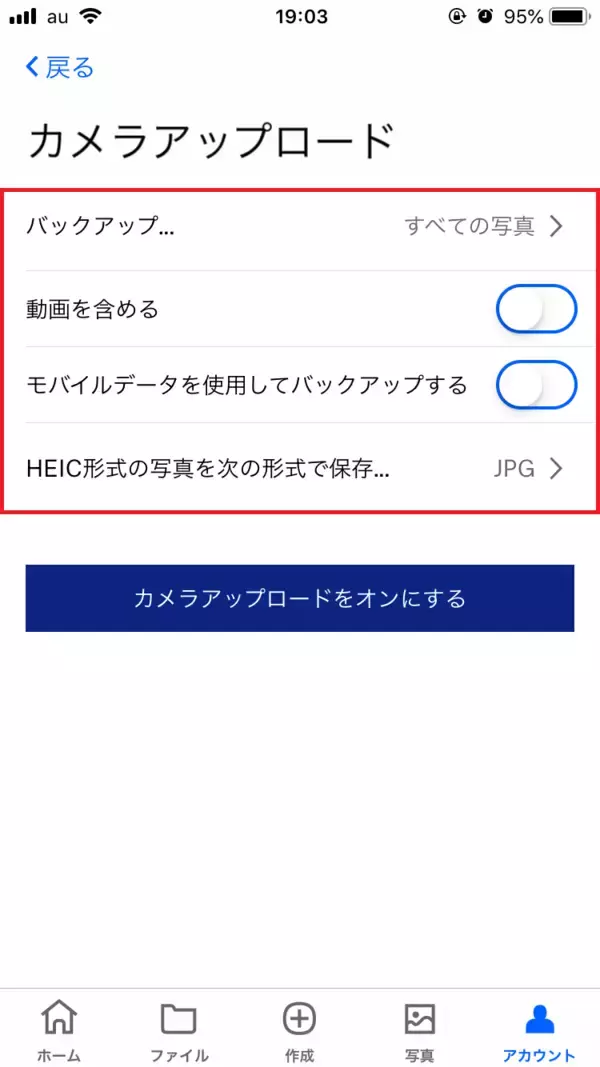Toggle the 動画を含める switch
Screen dimensions: 600x1067
click(x=536, y=309)
